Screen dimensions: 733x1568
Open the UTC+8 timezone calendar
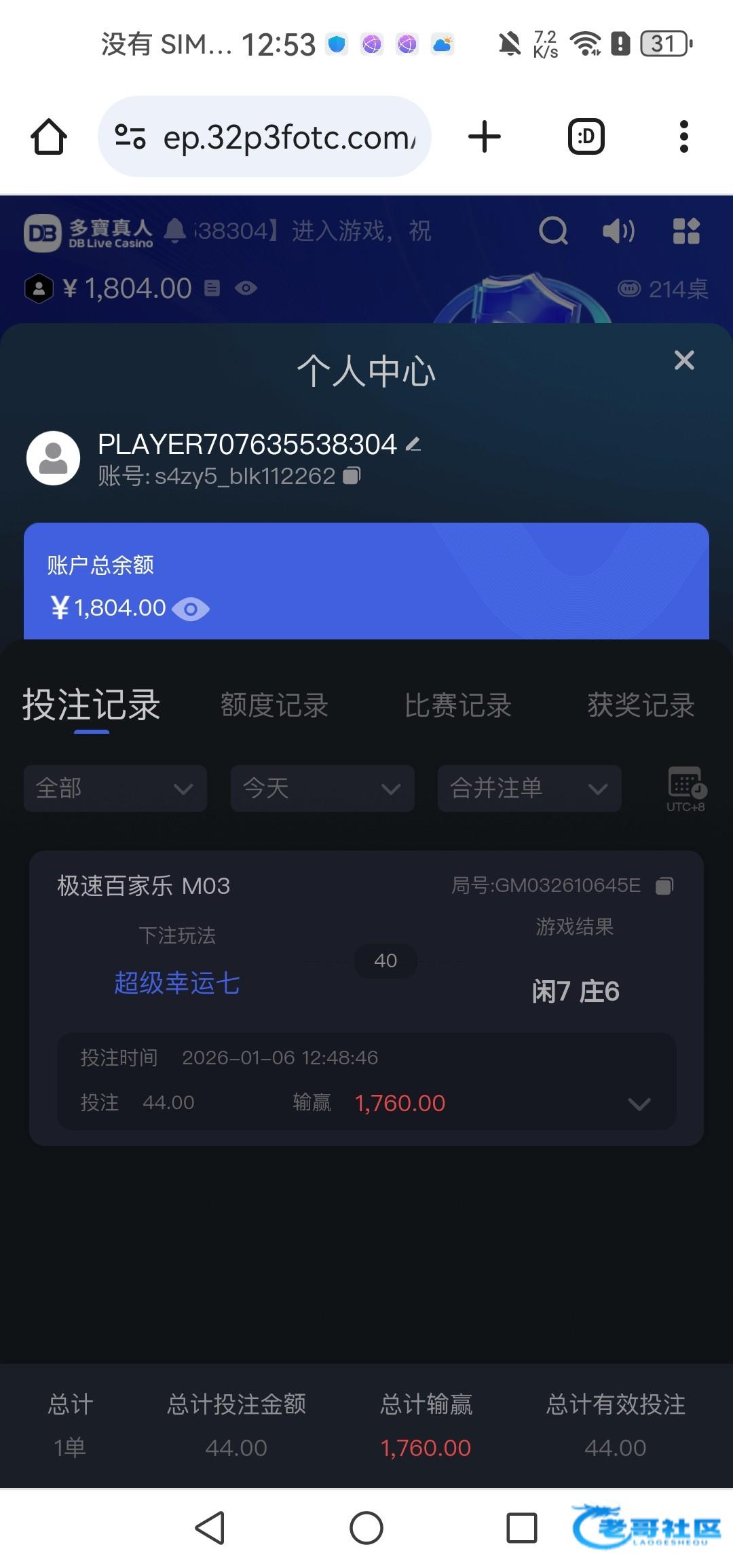point(686,789)
